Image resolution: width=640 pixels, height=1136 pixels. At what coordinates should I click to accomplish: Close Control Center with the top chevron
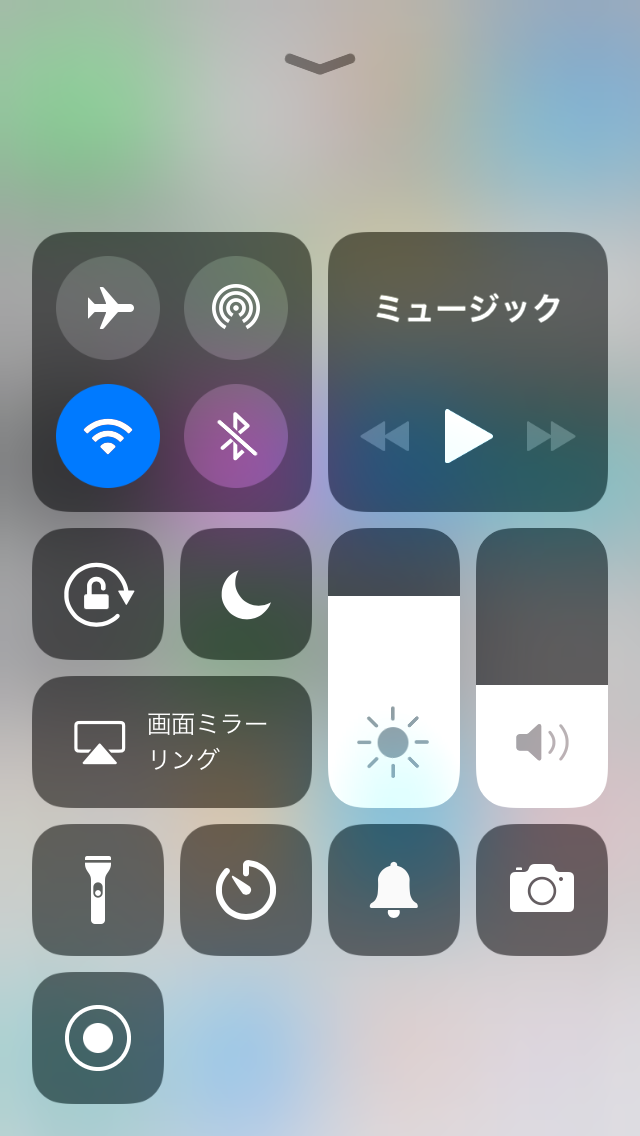point(320,64)
